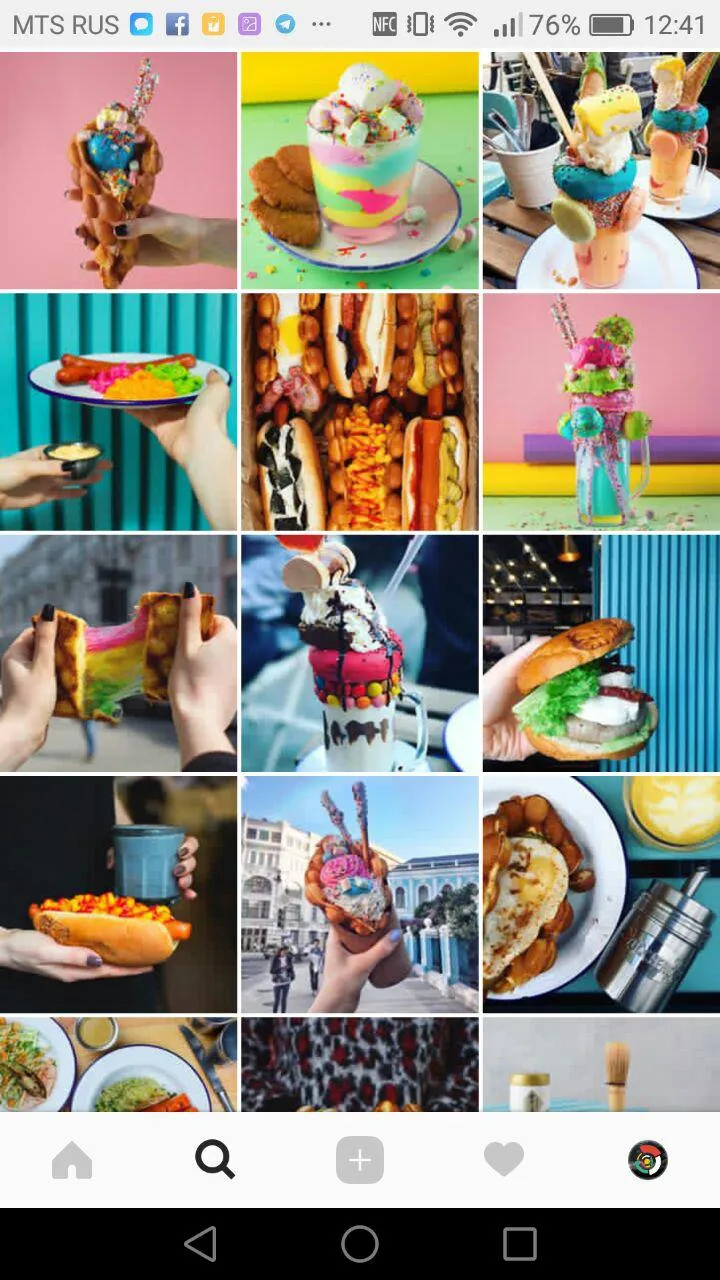The height and width of the screenshot is (1280, 720).
Task: Go to the home feed tab
Action: tap(72, 1160)
